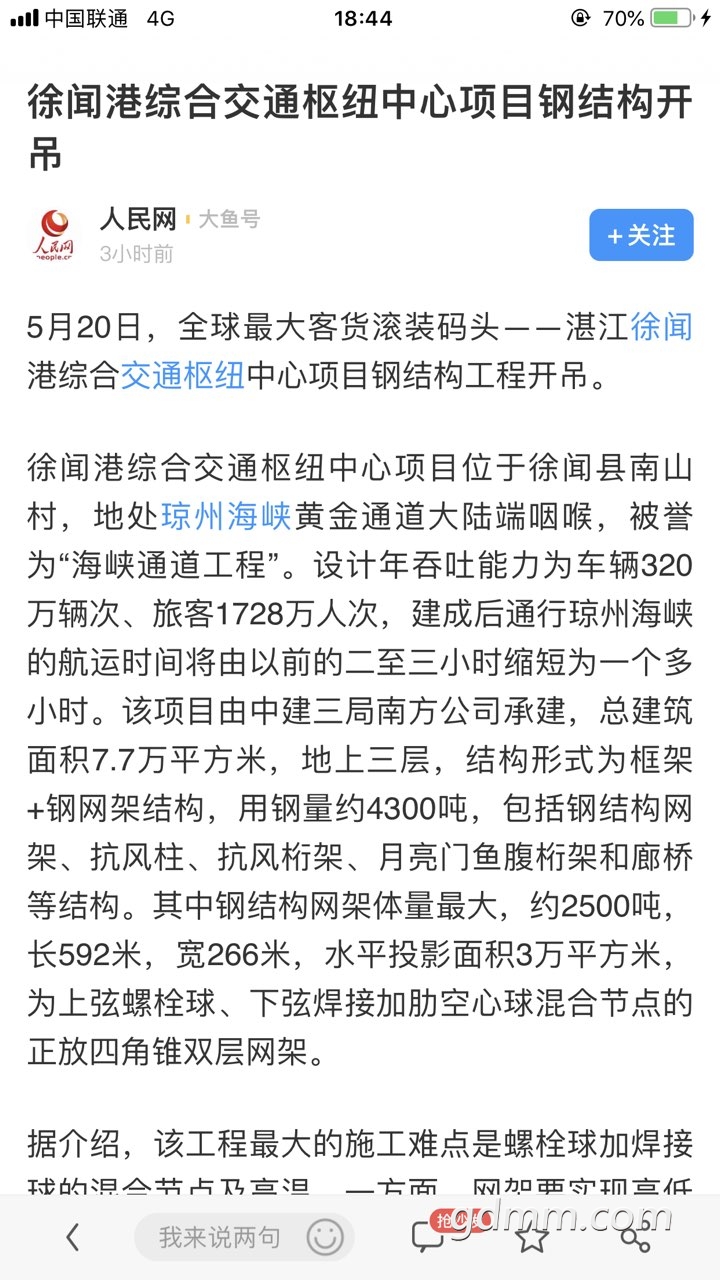View the article's comments
Image resolution: width=720 pixels, height=1280 pixels.
430,1236
